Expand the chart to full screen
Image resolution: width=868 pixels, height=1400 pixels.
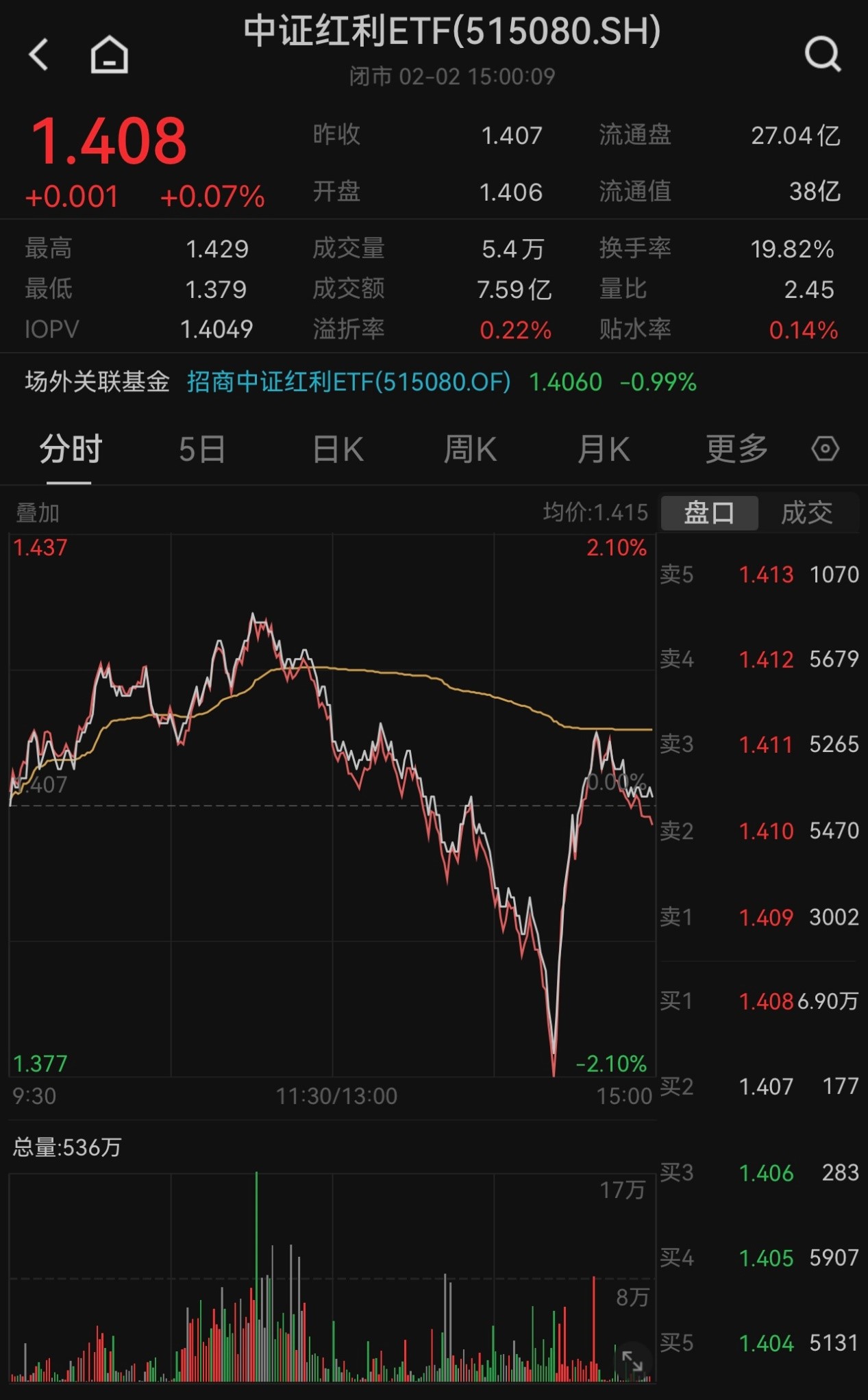(x=632, y=1362)
